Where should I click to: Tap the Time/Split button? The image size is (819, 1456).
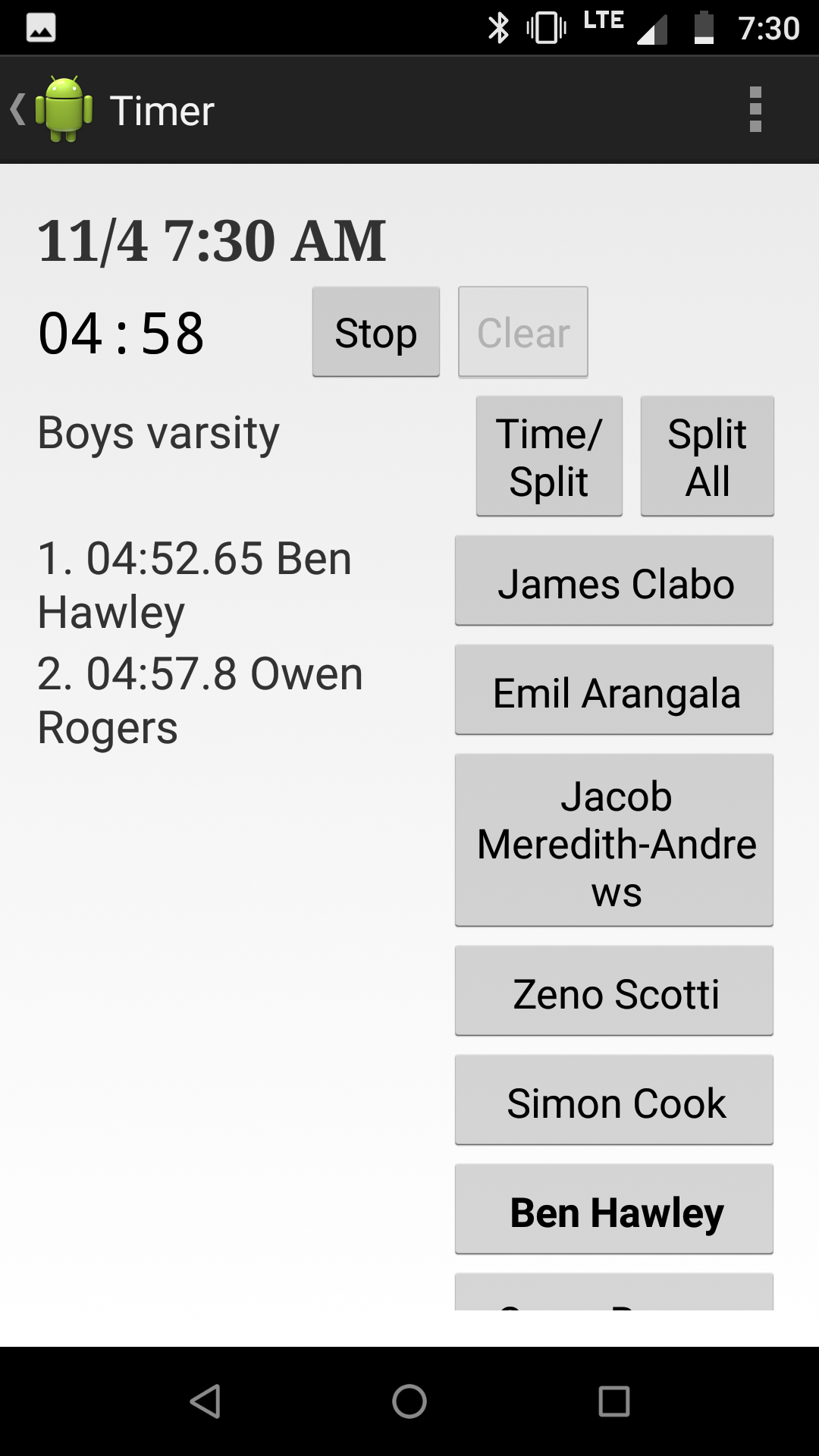coord(549,457)
